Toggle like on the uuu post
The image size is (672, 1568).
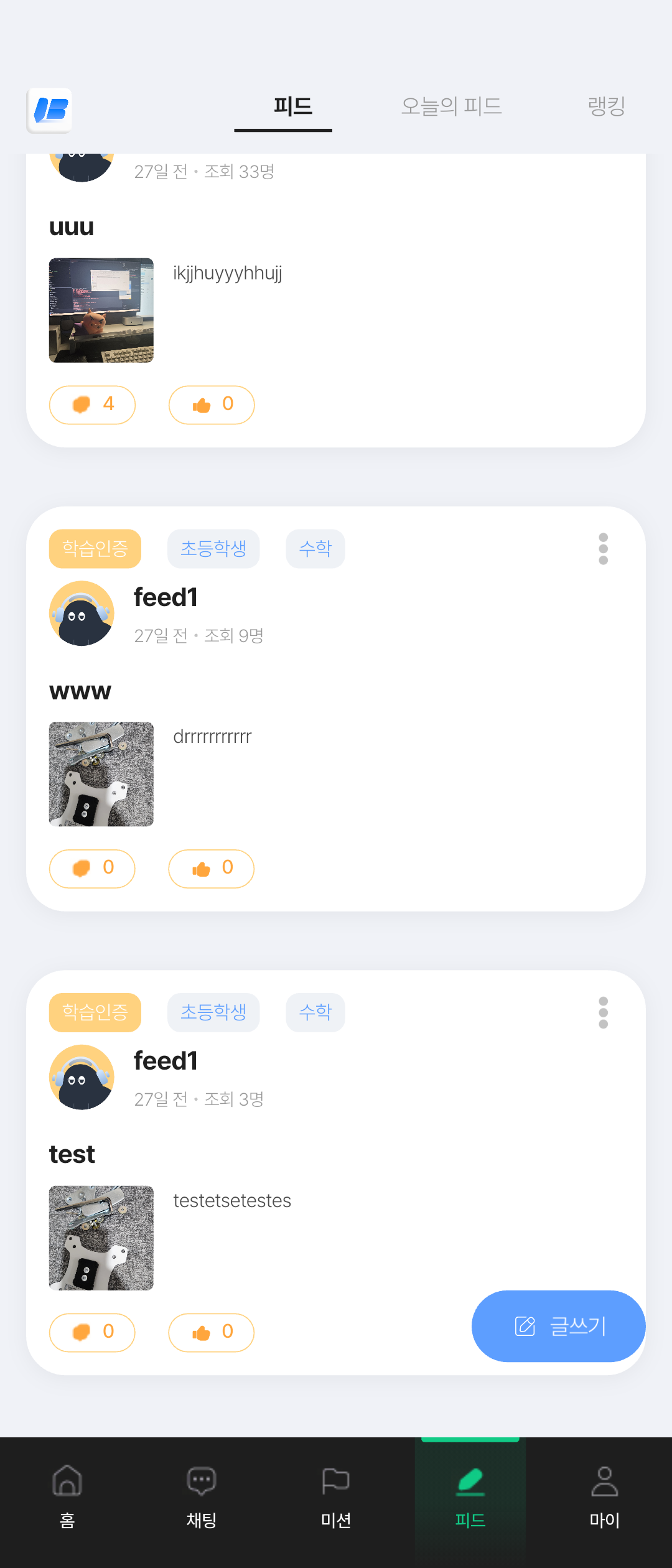[211, 404]
